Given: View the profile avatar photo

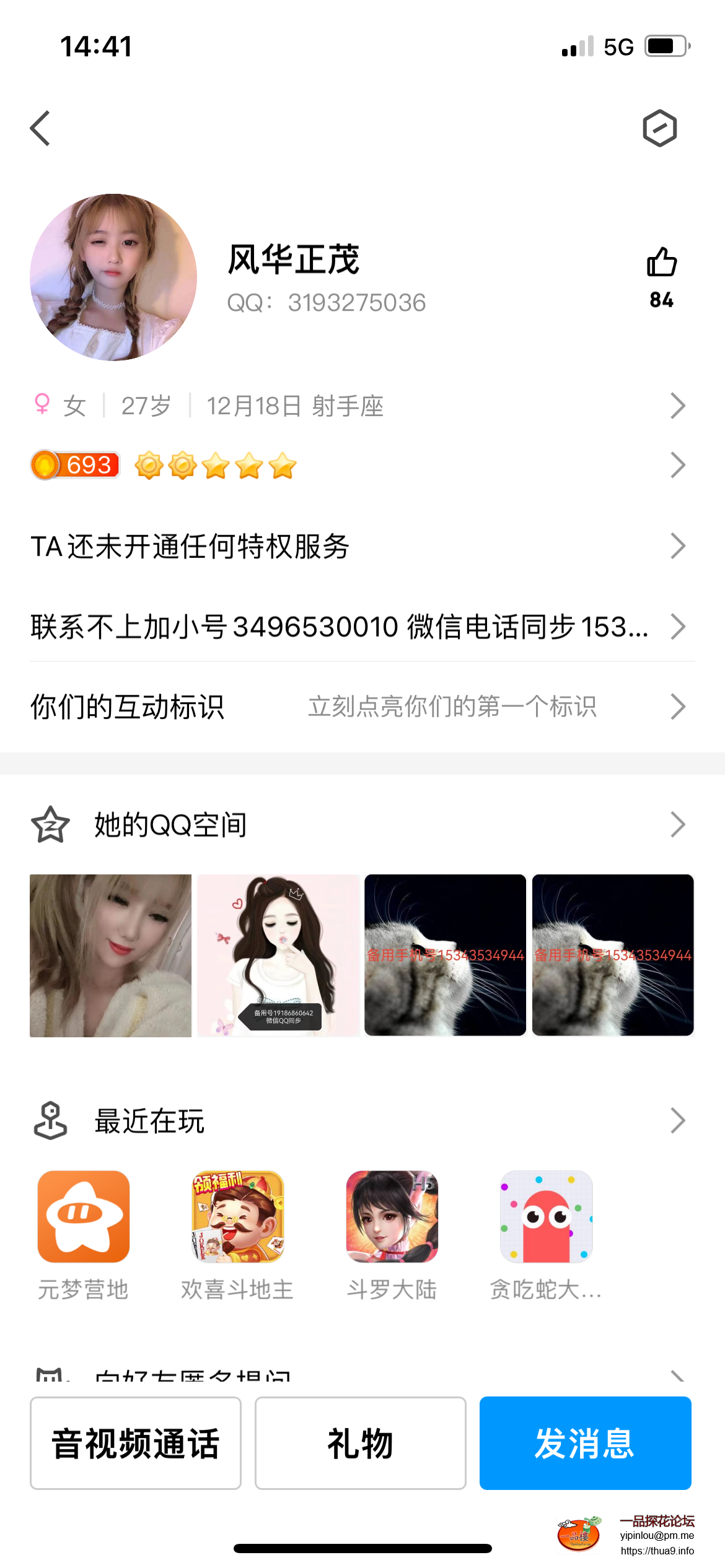Looking at the screenshot, I should [113, 277].
